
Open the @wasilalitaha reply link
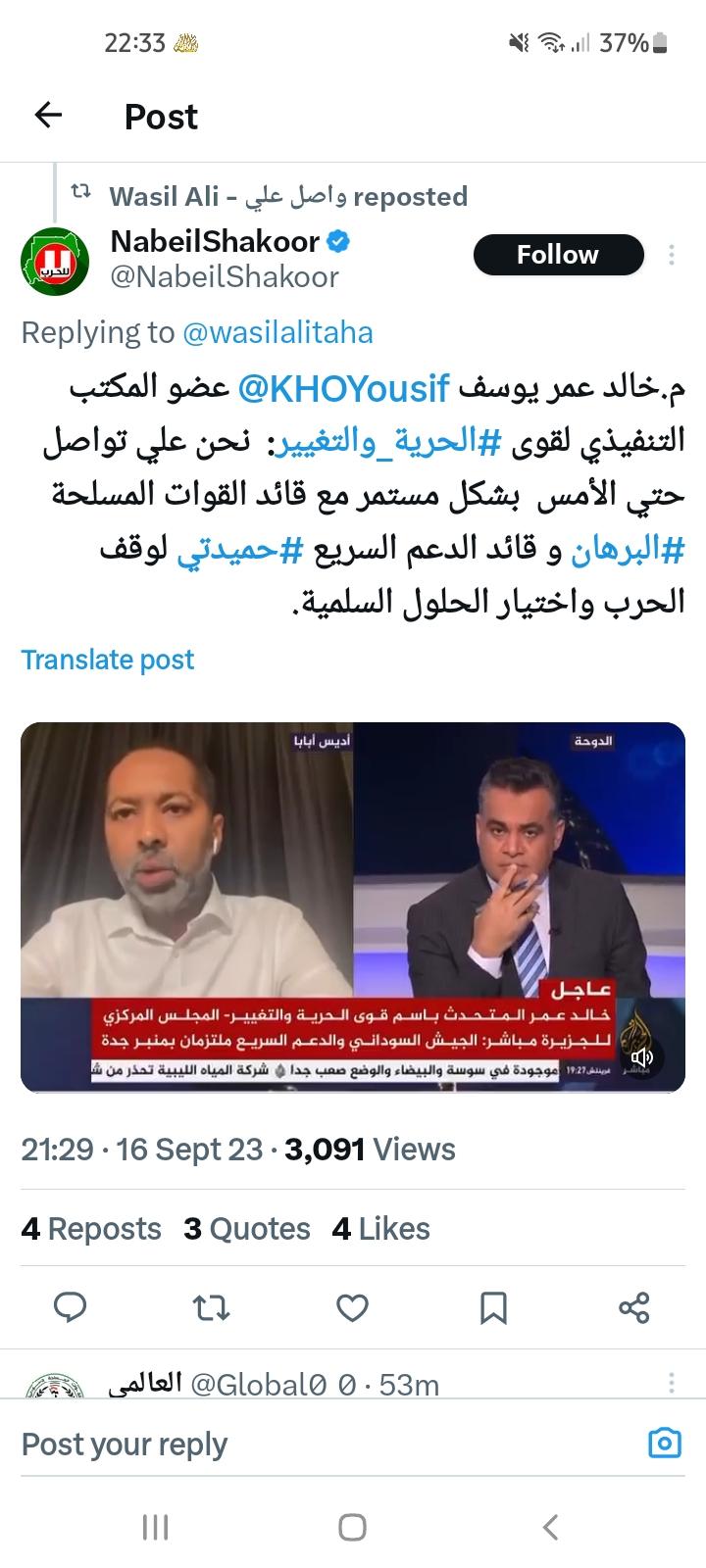tap(277, 333)
